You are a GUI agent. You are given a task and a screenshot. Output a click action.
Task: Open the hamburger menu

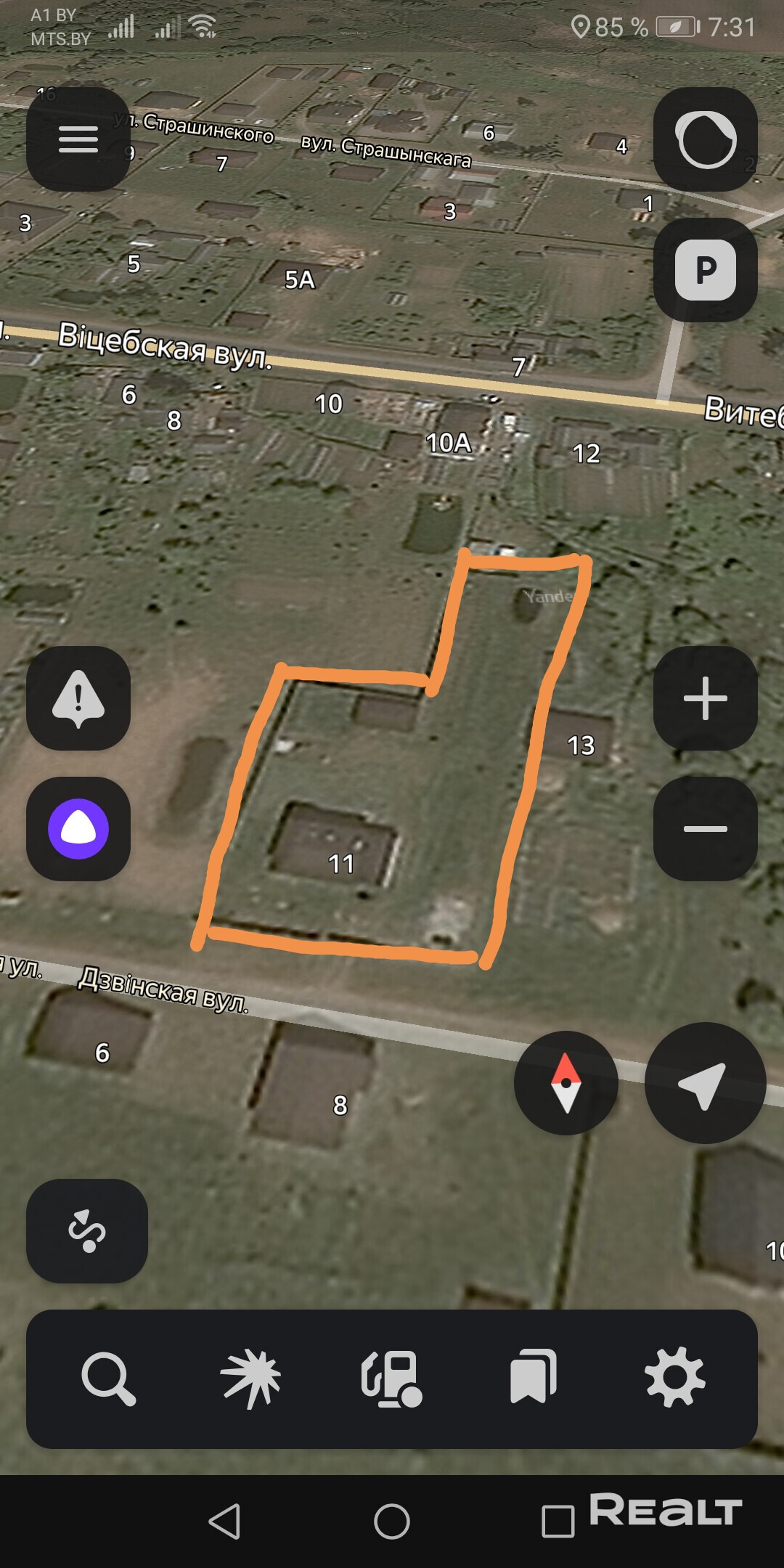[x=78, y=139]
